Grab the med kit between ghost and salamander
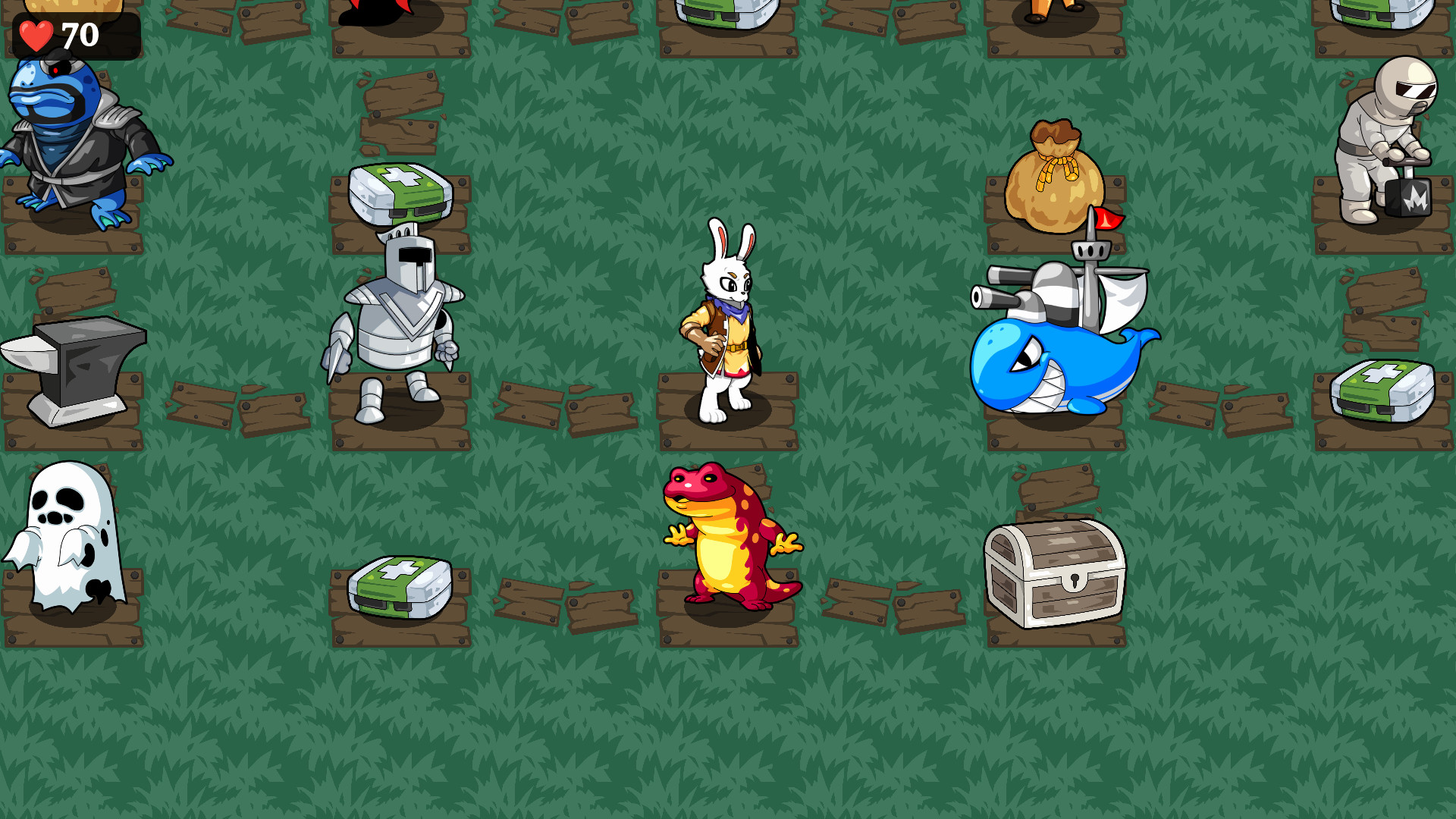The width and height of the screenshot is (1456, 819). click(x=400, y=586)
